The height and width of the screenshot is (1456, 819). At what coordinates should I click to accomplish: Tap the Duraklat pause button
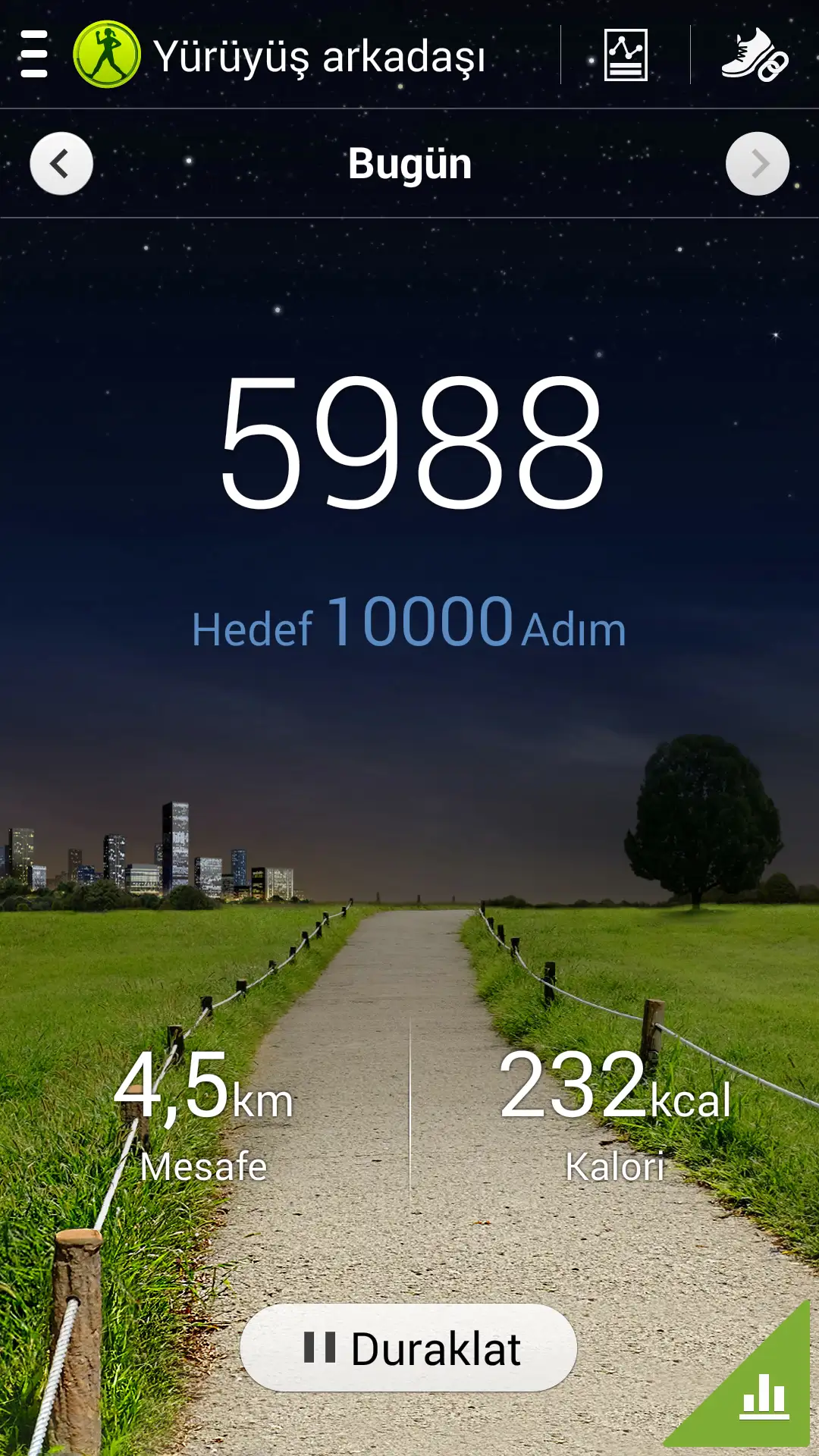409,1348
